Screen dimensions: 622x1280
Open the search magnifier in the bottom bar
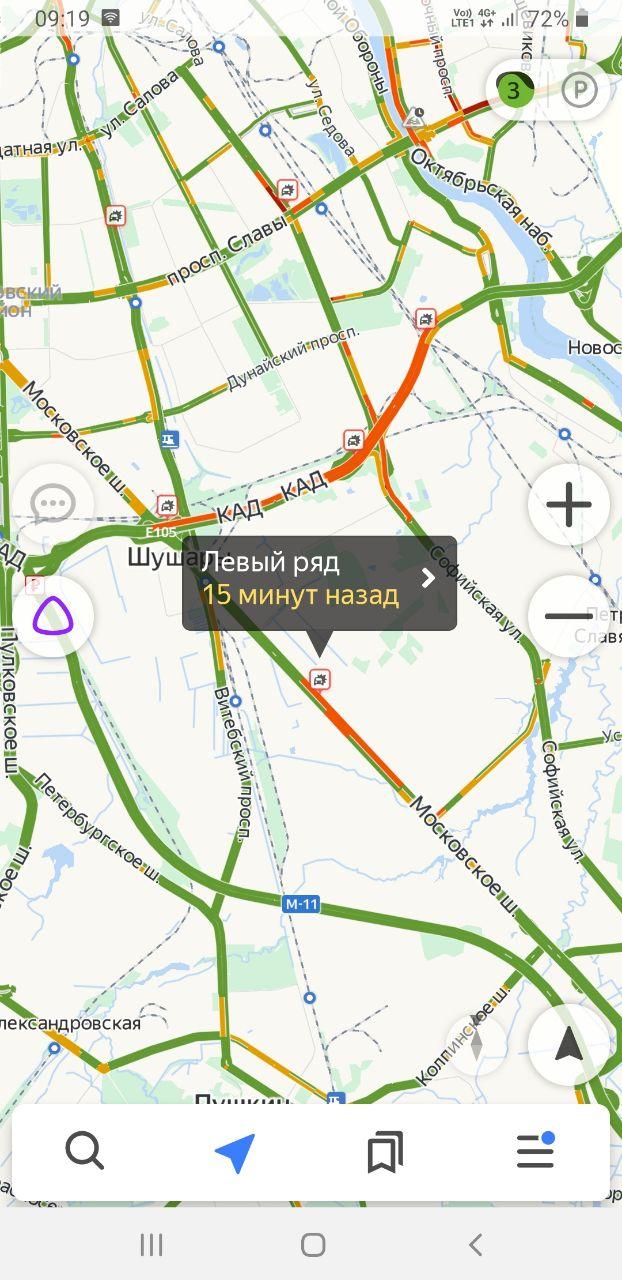coord(85,1152)
